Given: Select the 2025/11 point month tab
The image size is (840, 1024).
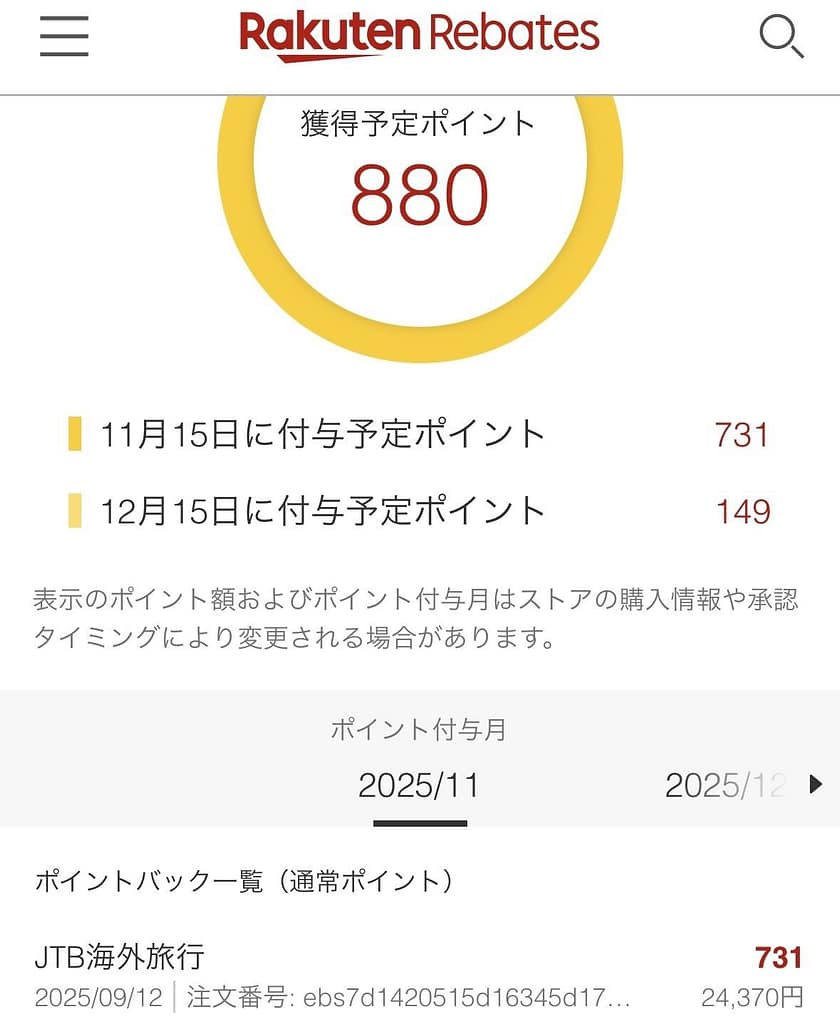Looking at the screenshot, I should point(419,786).
